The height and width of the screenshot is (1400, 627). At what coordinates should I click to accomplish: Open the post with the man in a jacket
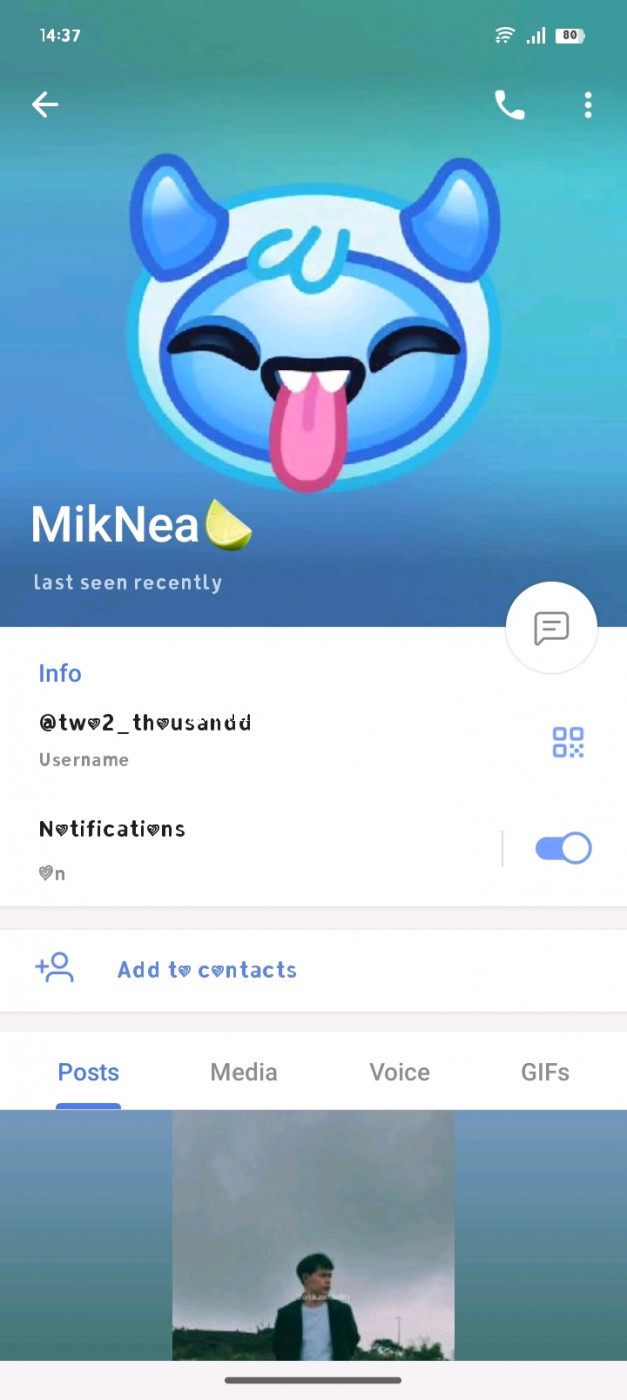pyautogui.click(x=313, y=1235)
